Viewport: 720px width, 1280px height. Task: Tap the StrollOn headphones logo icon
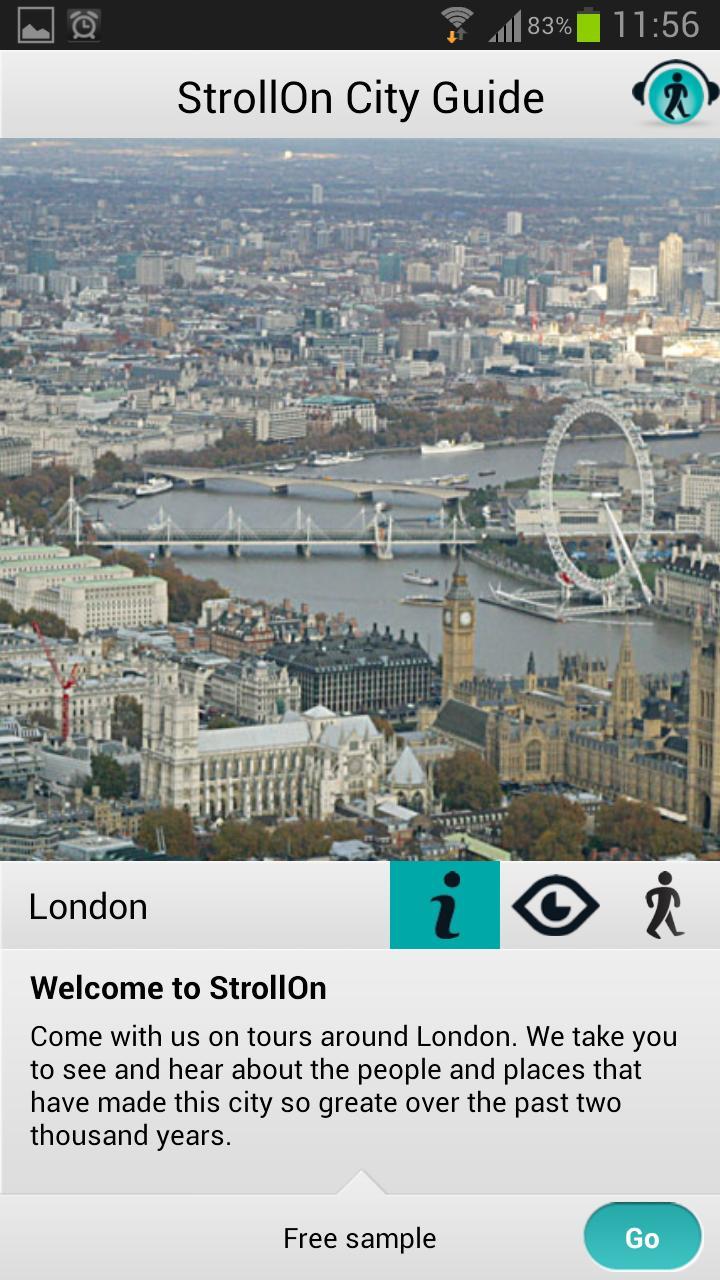coord(675,92)
